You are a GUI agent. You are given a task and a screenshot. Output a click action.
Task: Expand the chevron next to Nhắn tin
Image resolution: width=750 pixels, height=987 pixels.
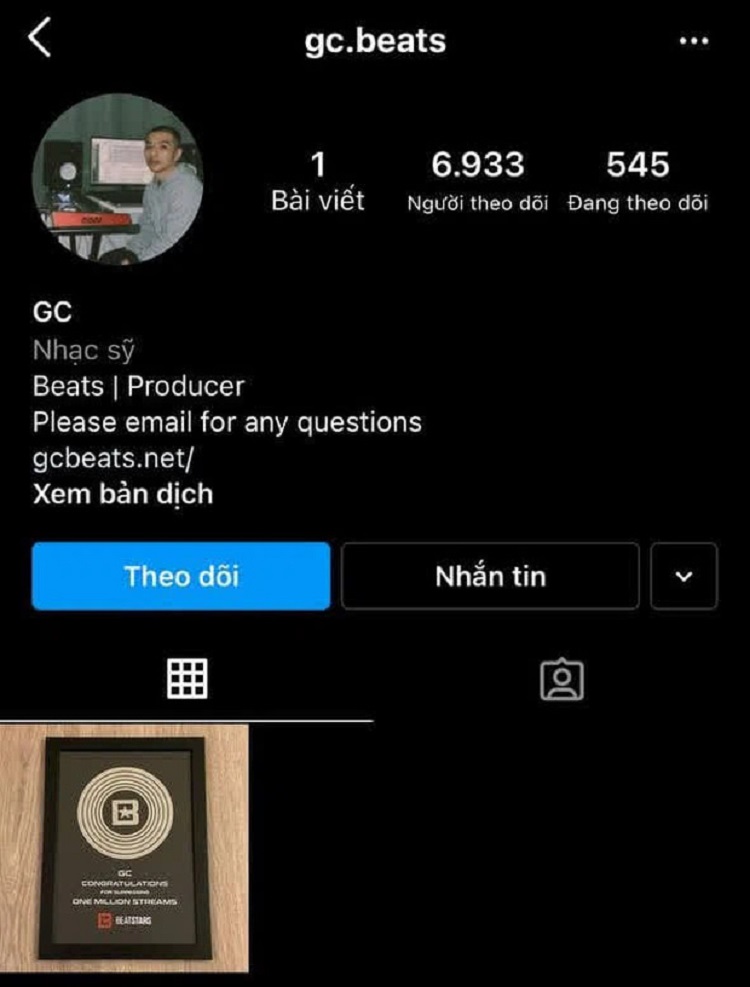tap(684, 576)
